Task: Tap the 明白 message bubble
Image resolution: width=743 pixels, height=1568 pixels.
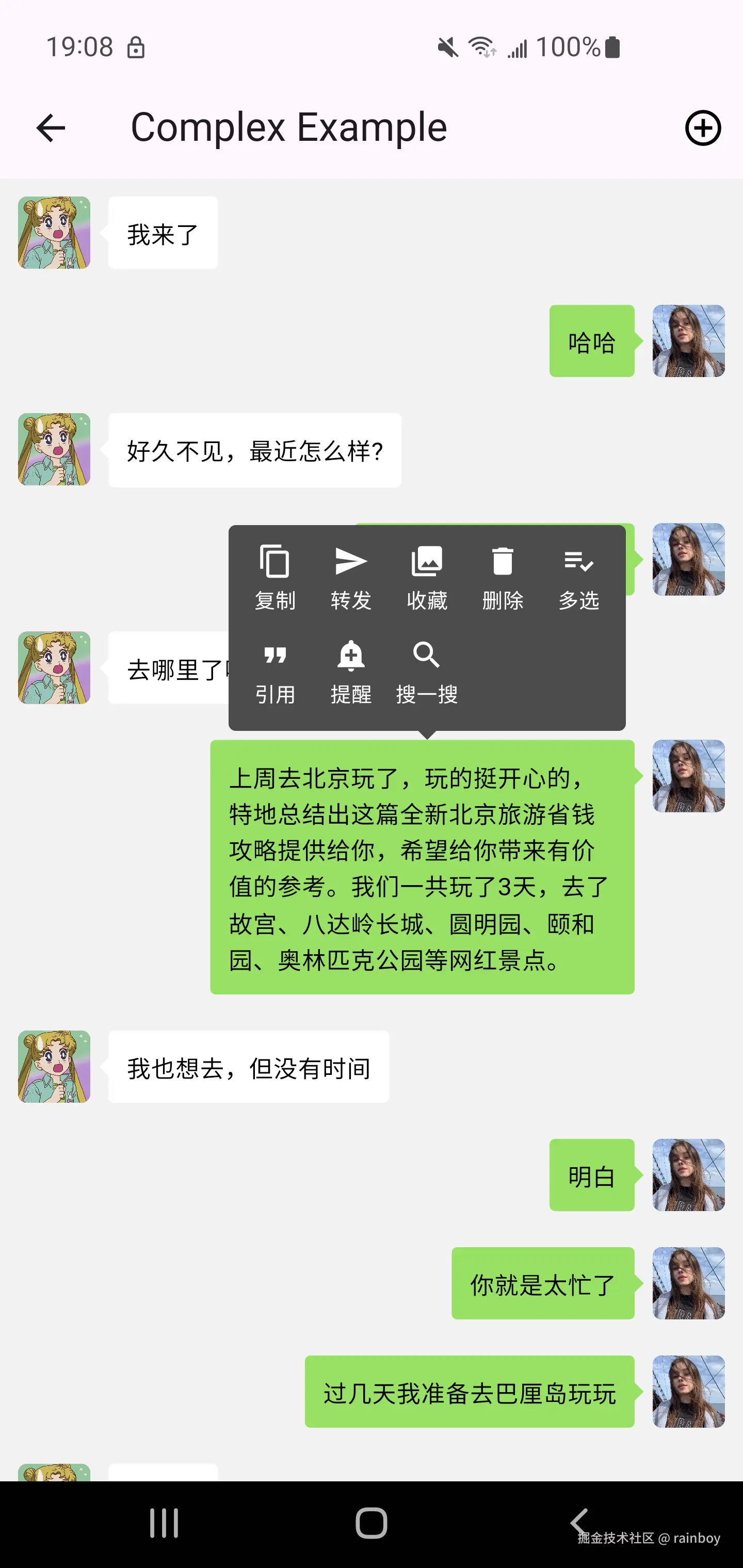Action: point(591,1175)
